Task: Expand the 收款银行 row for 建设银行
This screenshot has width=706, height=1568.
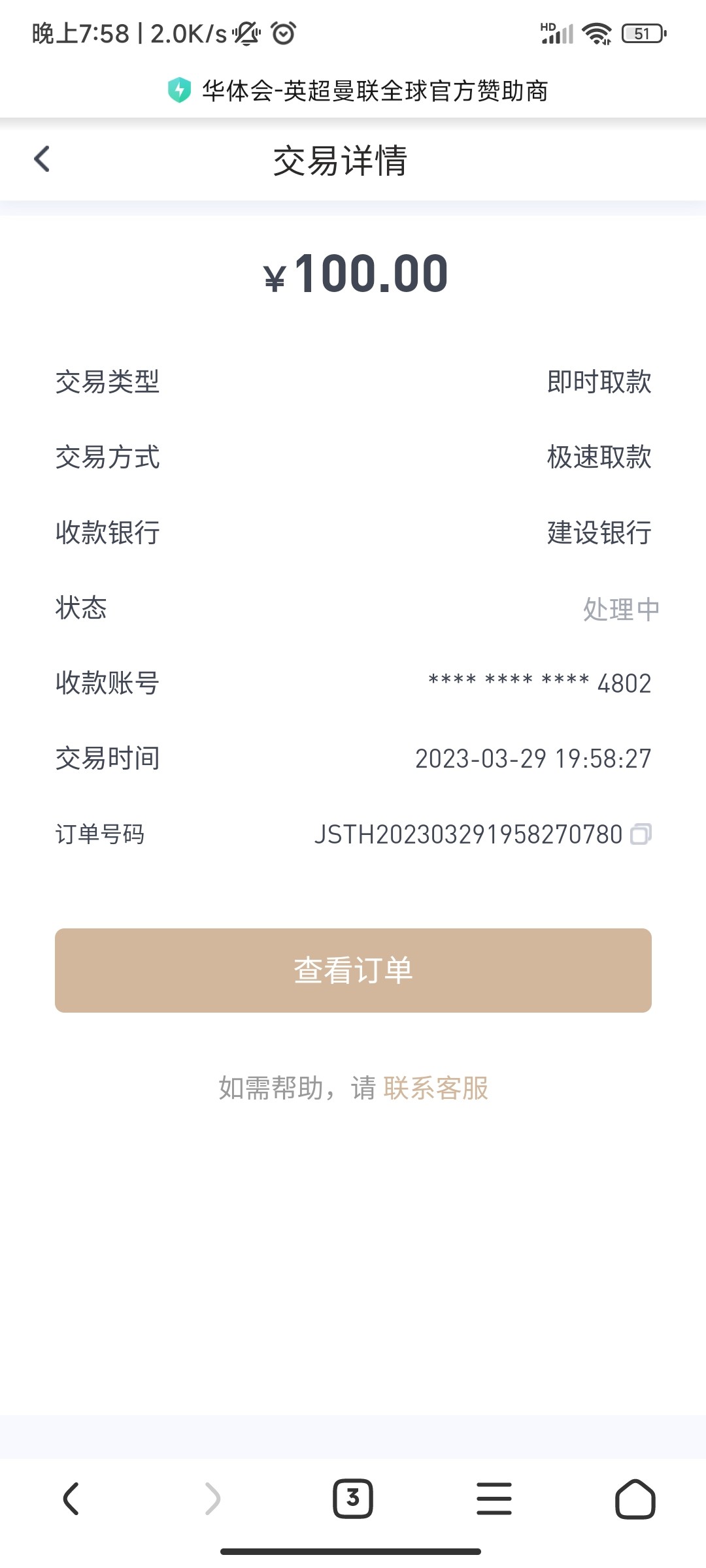Action: click(353, 534)
